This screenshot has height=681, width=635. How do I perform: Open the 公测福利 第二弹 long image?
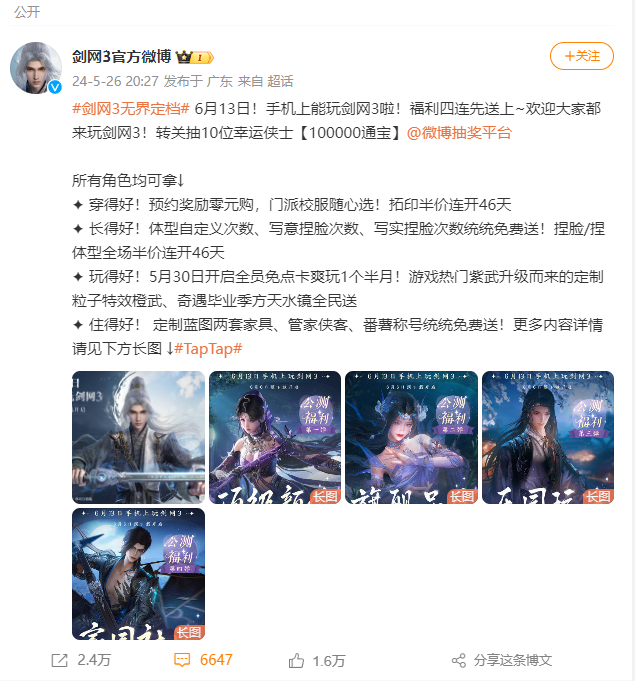point(411,437)
